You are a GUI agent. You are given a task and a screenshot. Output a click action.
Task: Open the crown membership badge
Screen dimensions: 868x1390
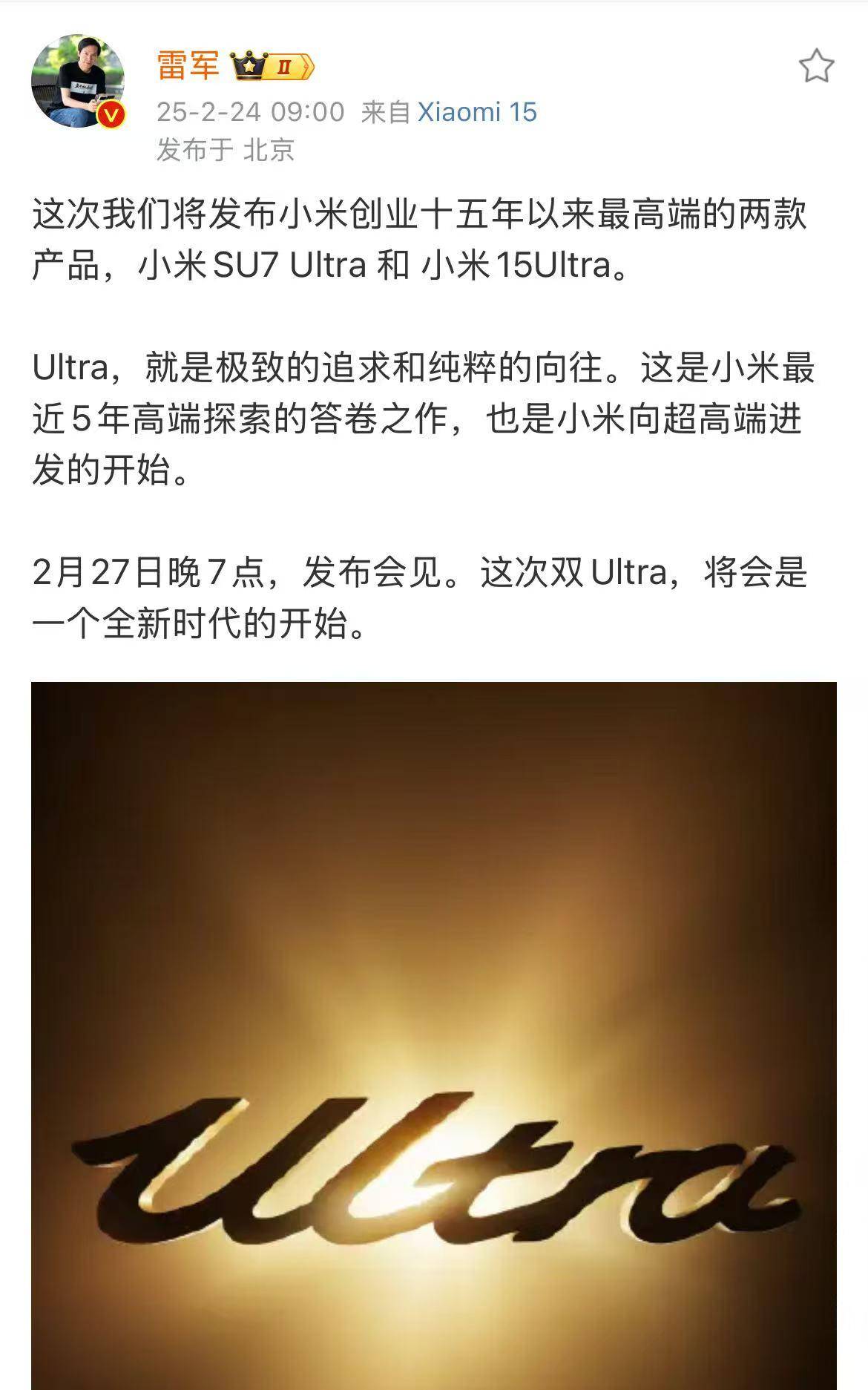(x=272, y=67)
